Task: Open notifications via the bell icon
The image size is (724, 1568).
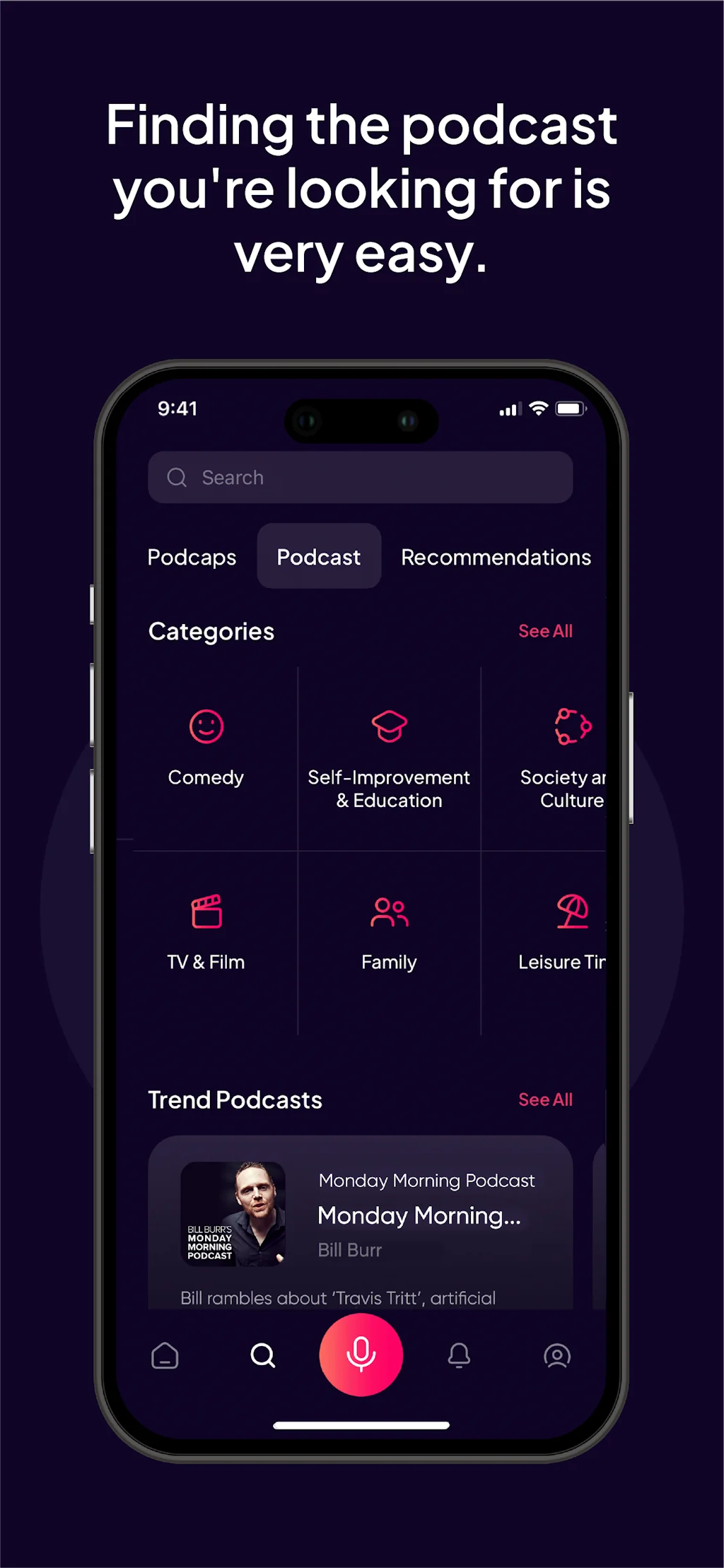Action: pyautogui.click(x=460, y=1356)
